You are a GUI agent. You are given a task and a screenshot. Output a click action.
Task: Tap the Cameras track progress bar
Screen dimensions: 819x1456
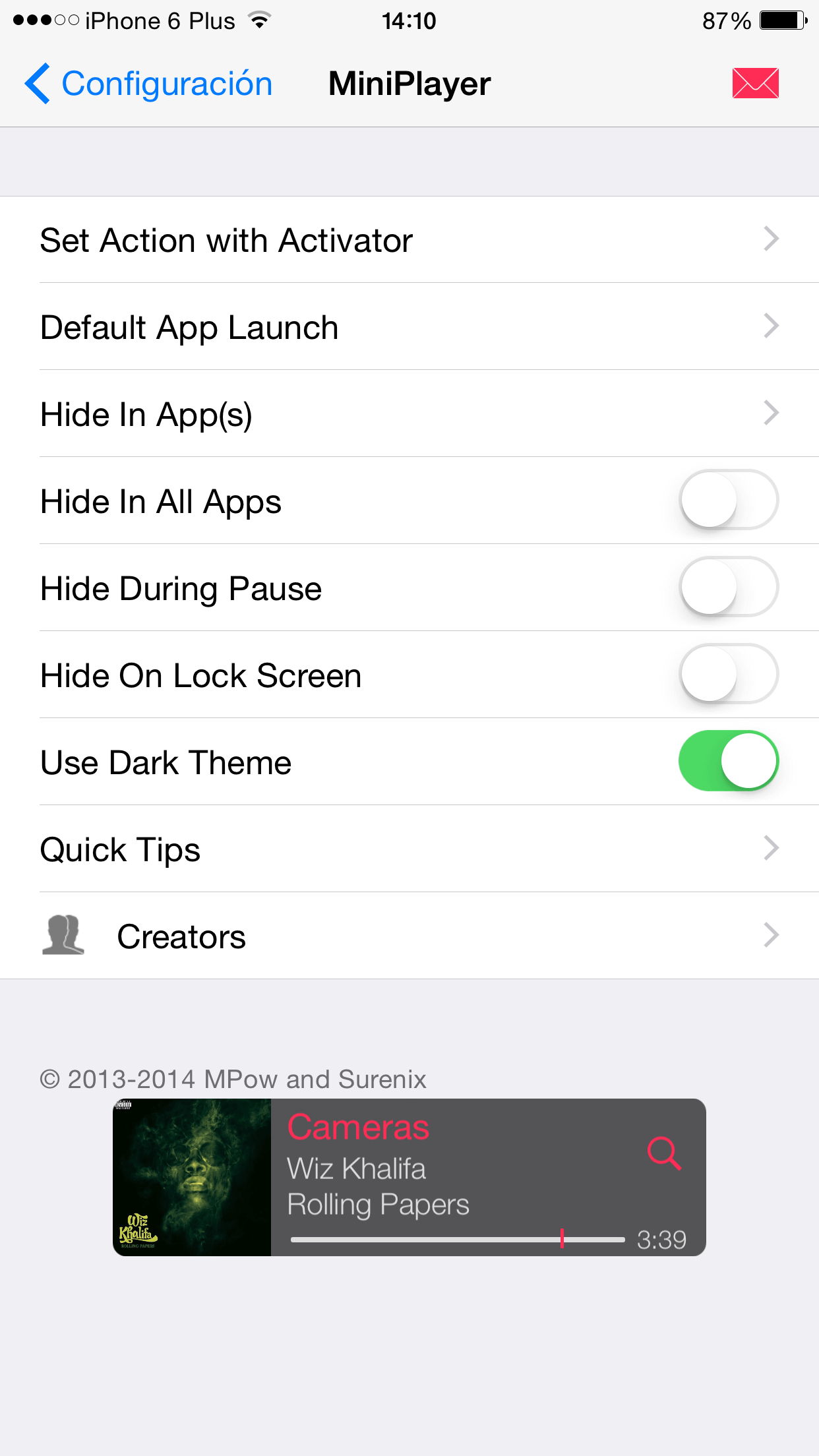coord(457,1240)
